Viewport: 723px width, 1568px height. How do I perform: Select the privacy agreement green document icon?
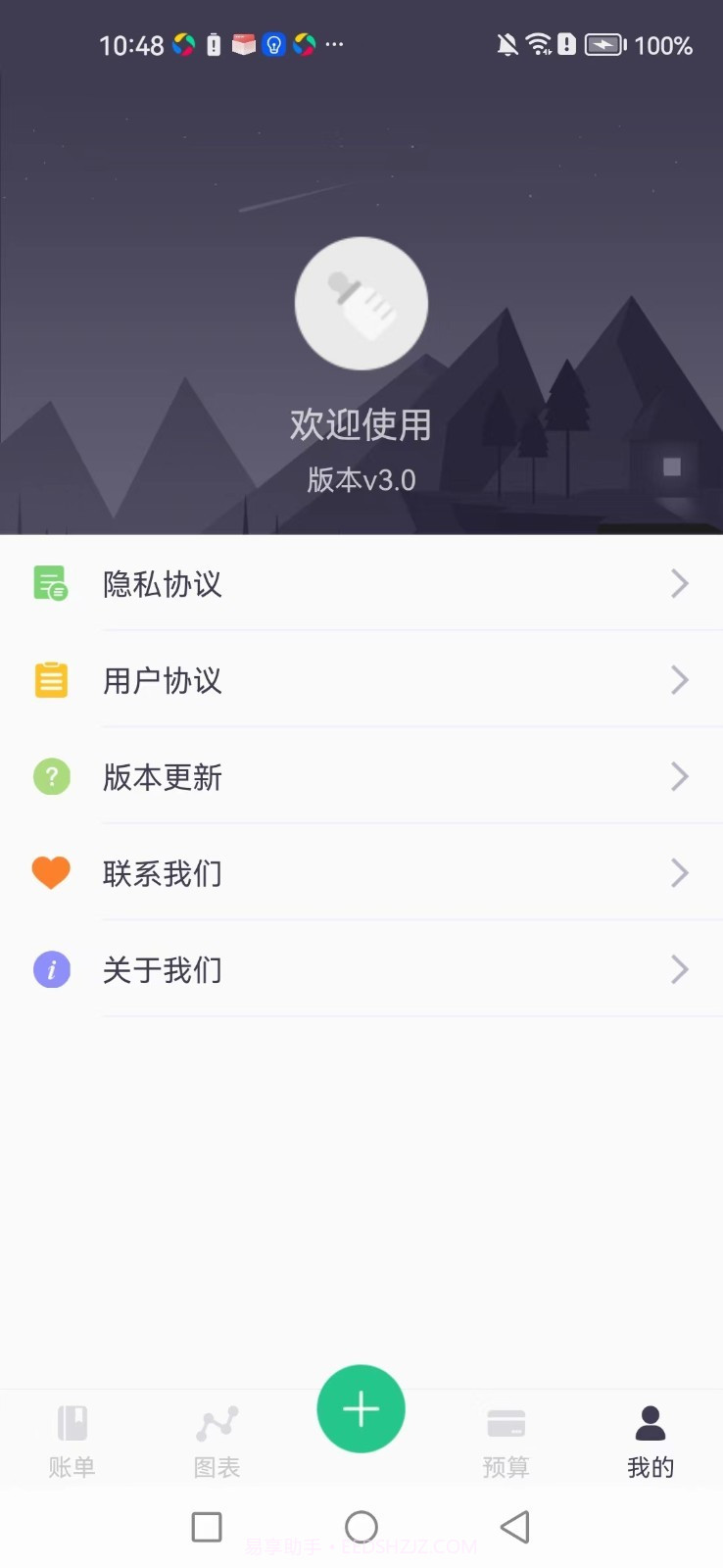[x=51, y=583]
